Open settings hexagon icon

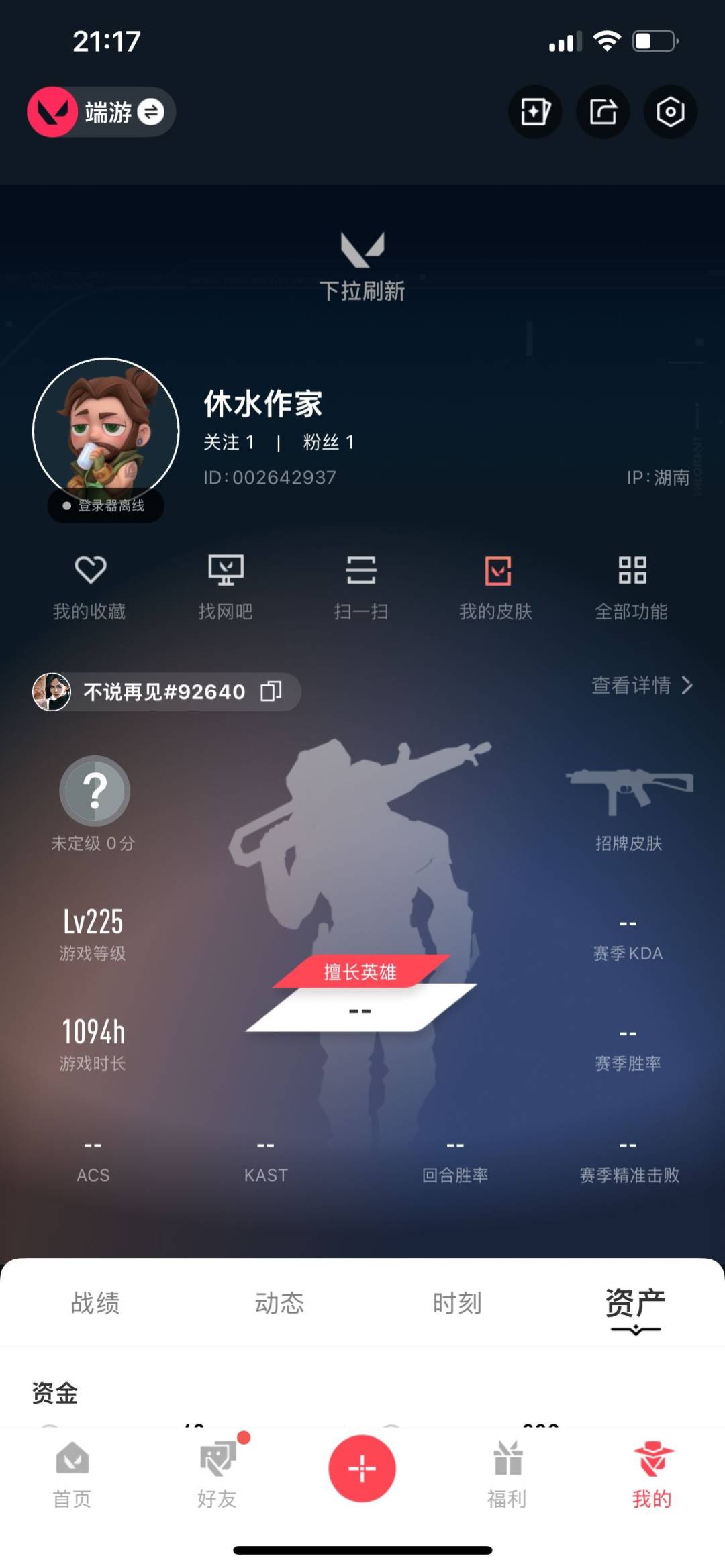tap(670, 111)
